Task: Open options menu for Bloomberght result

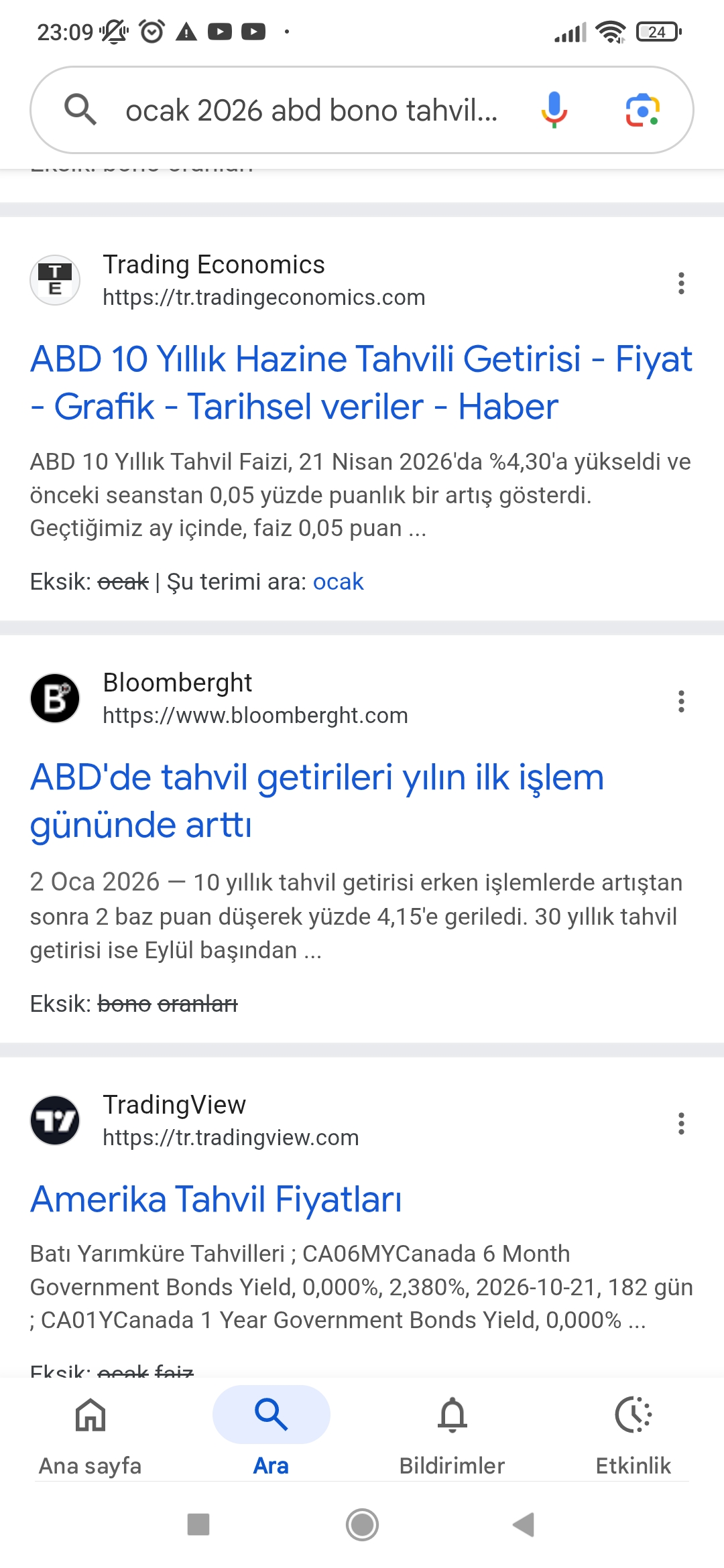Action: [x=681, y=702]
